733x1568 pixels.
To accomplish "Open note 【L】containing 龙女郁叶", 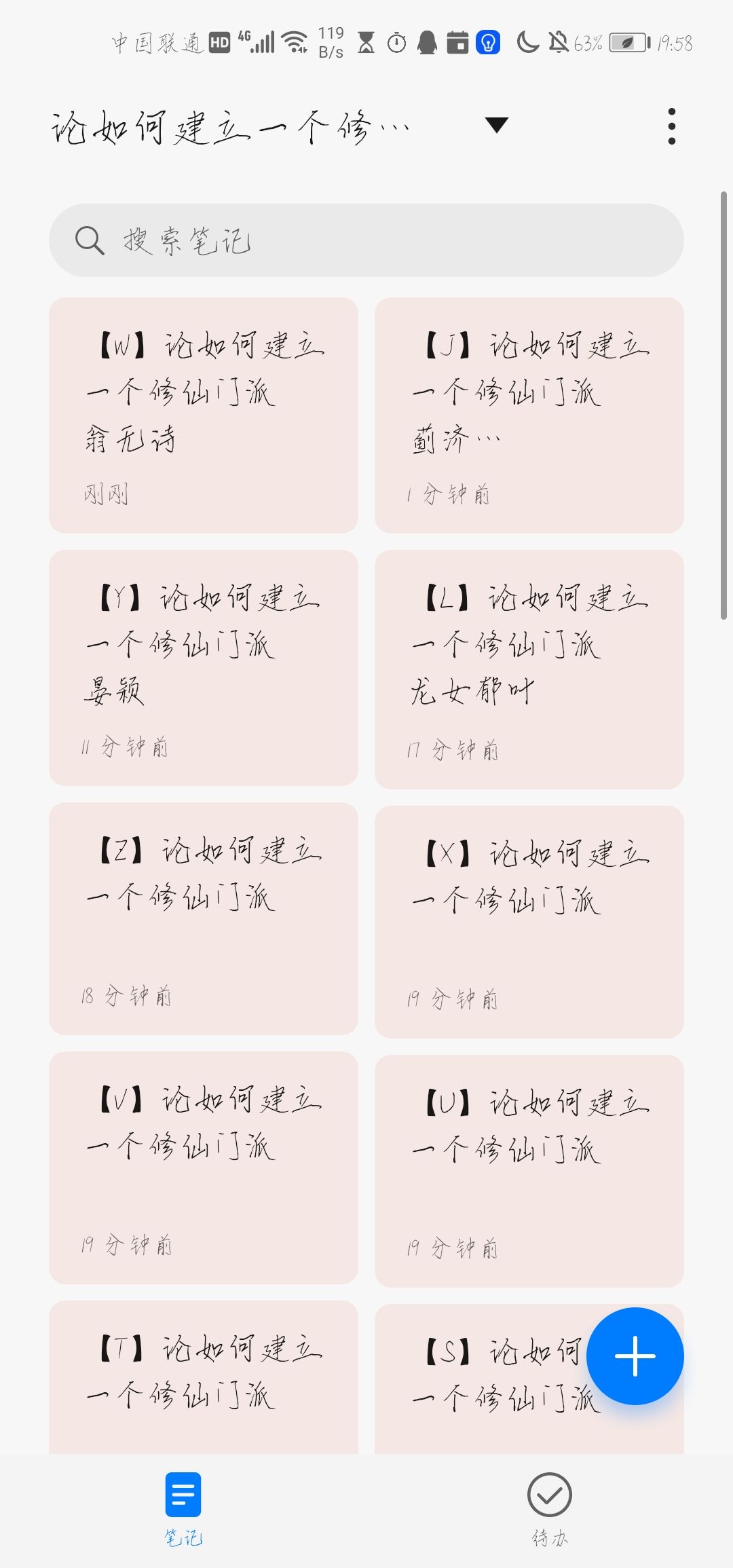I will click(x=529, y=669).
